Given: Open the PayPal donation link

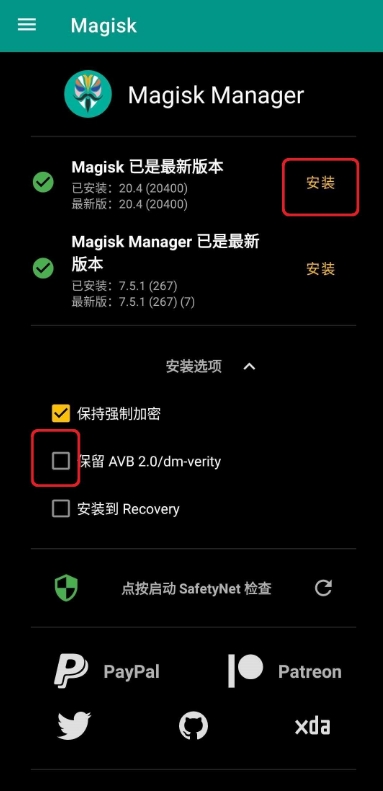Looking at the screenshot, I should [106, 671].
